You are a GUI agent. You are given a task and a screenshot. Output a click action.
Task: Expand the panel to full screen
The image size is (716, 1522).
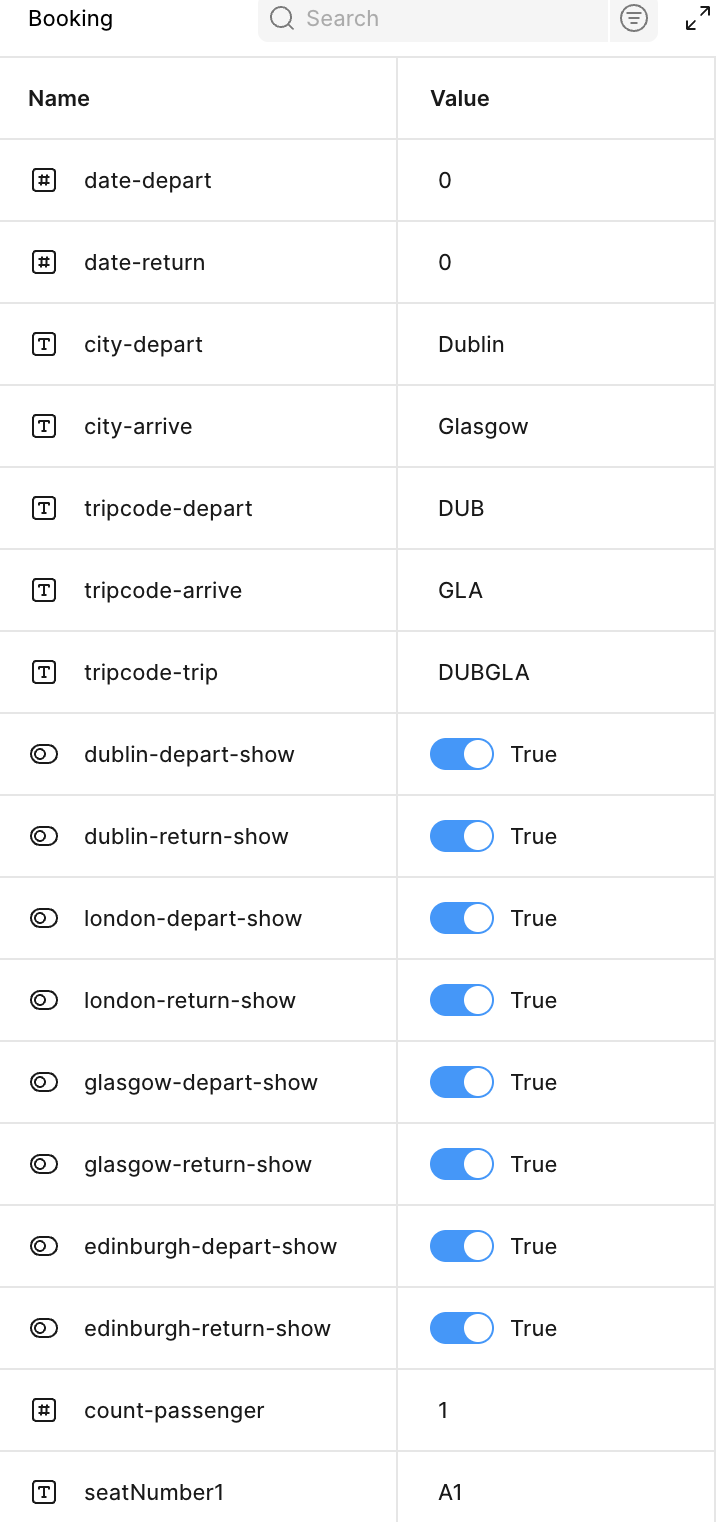click(x=697, y=19)
